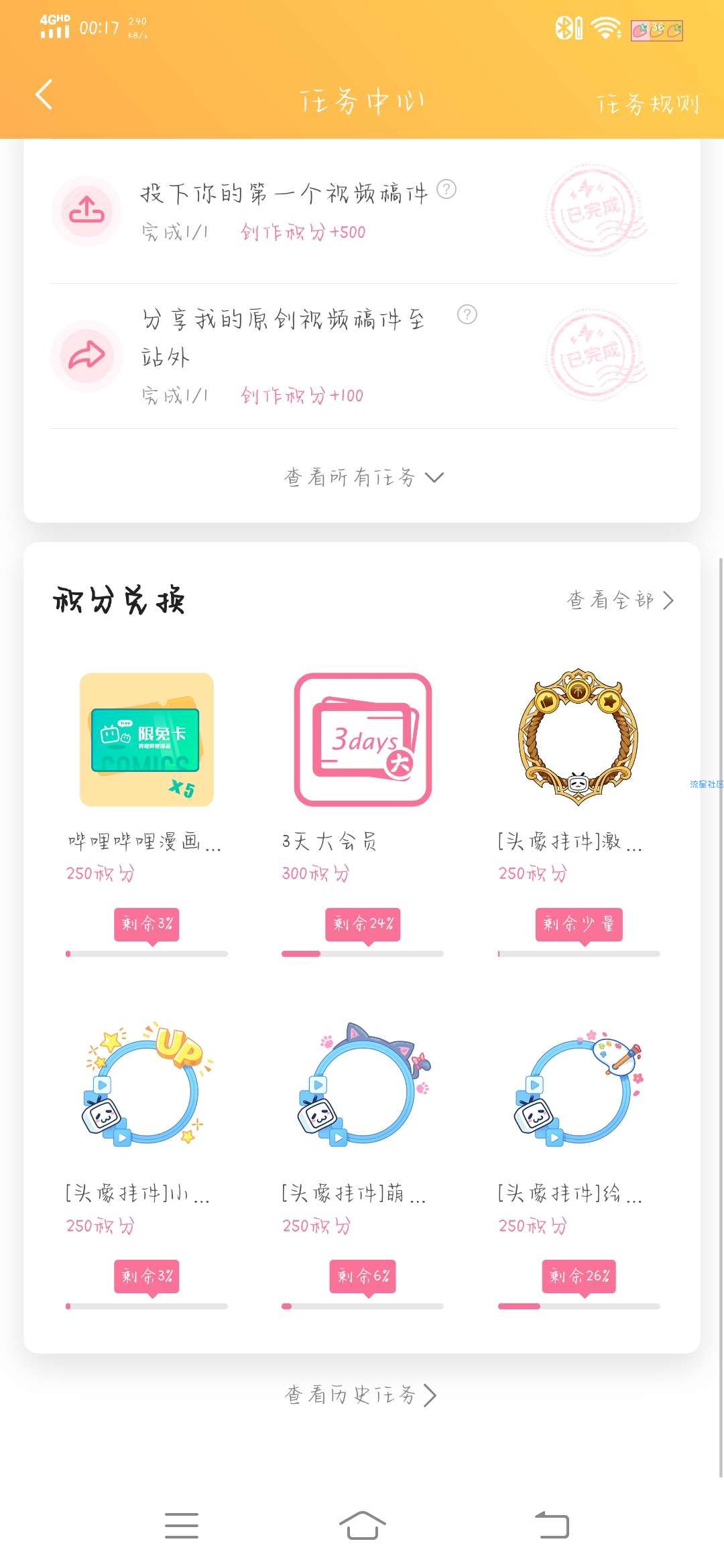Open the 哔哩哔哩漫画 限免卡 reward
This screenshot has width=724, height=1568.
pos(147,740)
